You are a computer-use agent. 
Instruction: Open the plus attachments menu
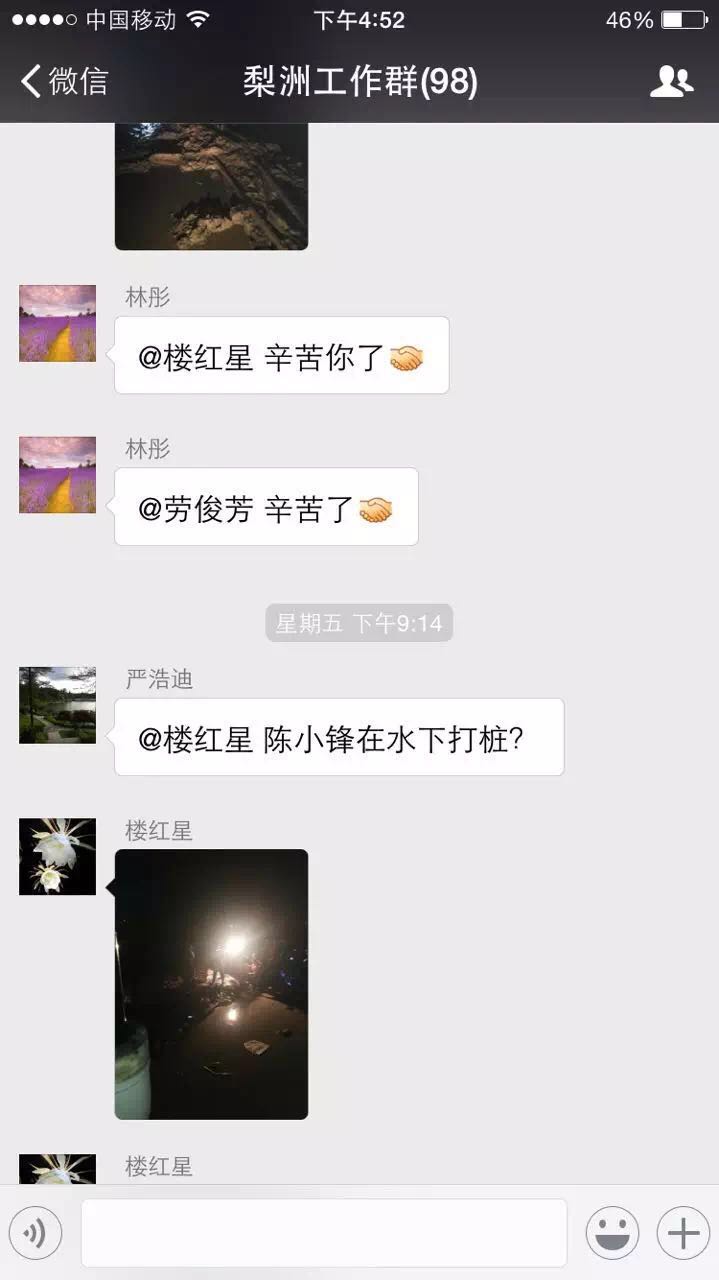(683, 1233)
